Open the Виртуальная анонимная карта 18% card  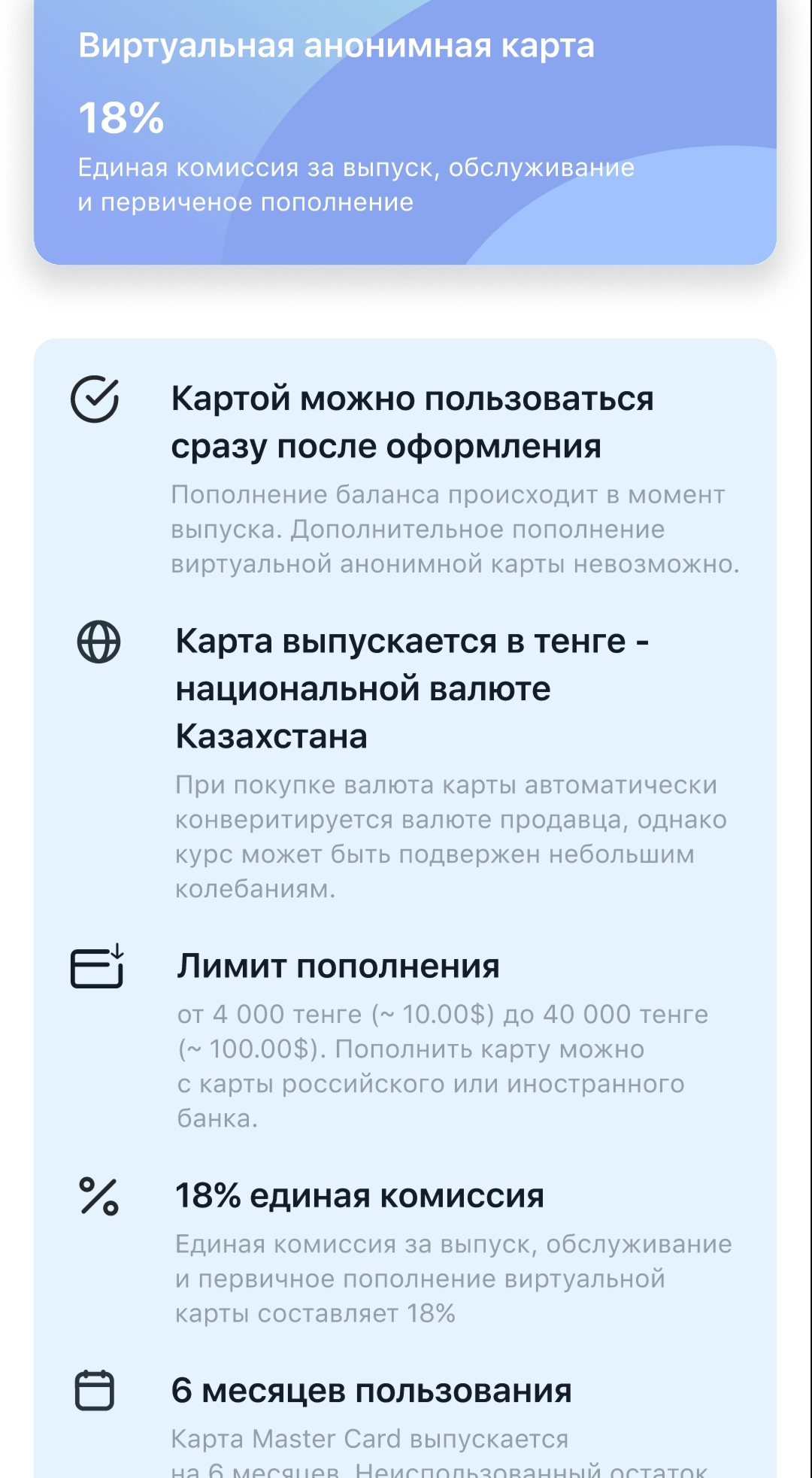(405, 132)
